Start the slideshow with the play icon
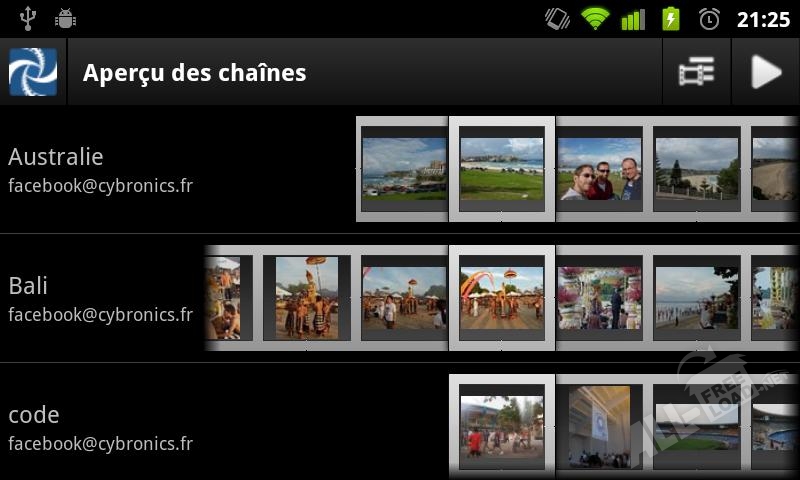800x480 pixels. (766, 72)
